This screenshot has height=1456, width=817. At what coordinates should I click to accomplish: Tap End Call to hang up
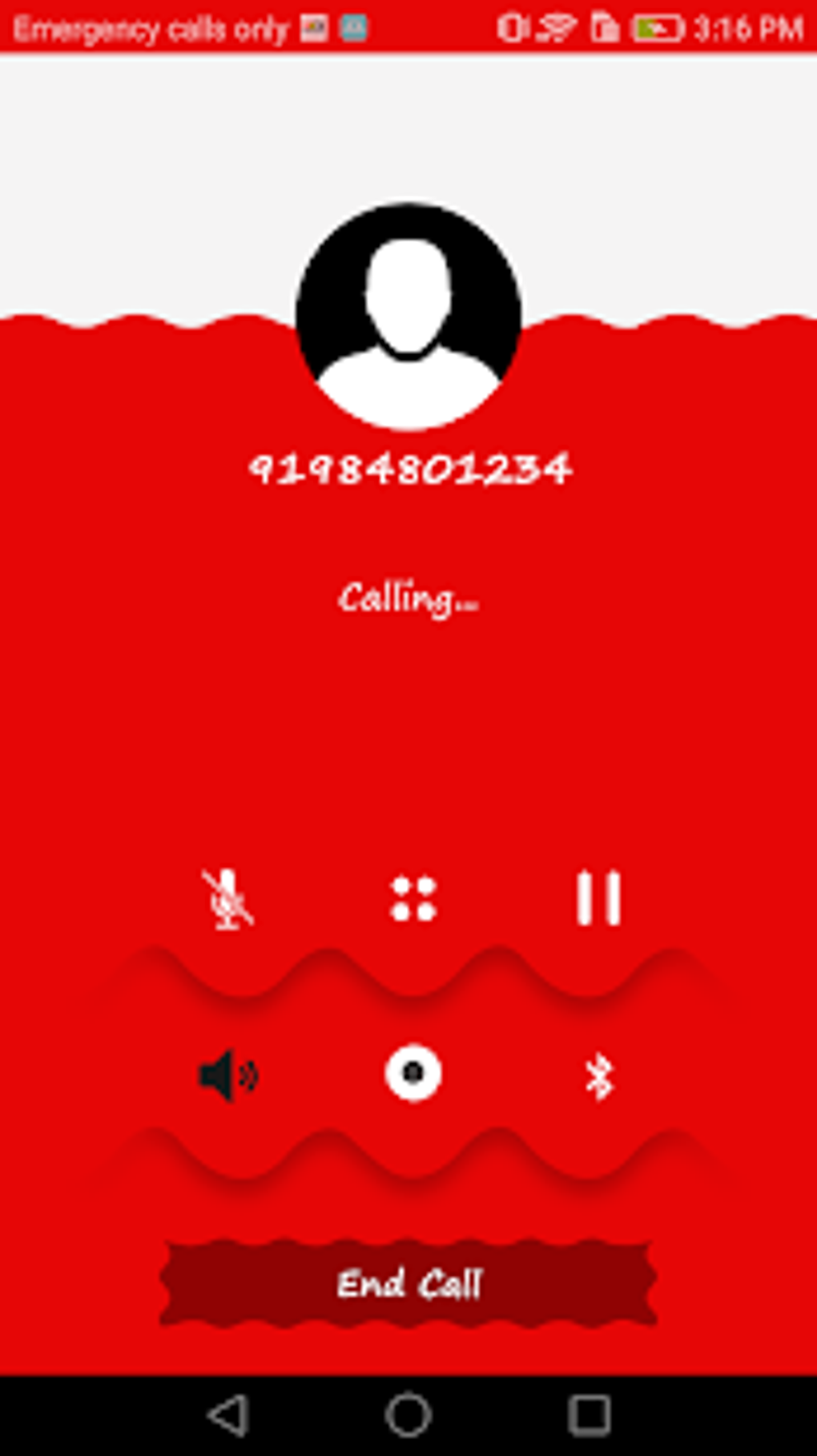point(408,1284)
